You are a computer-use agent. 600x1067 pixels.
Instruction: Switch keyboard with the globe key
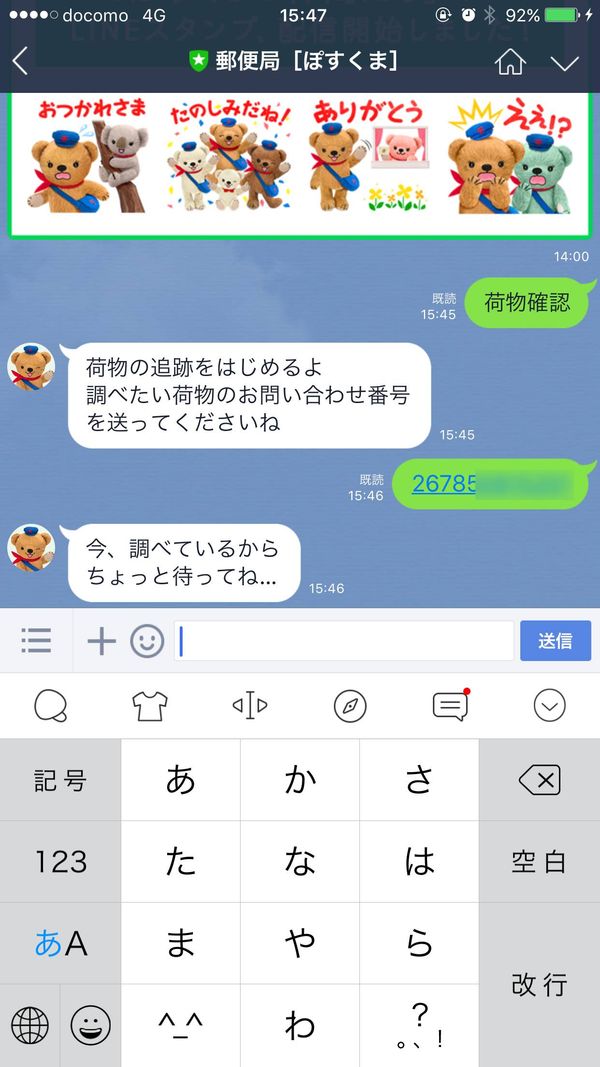(30, 1025)
